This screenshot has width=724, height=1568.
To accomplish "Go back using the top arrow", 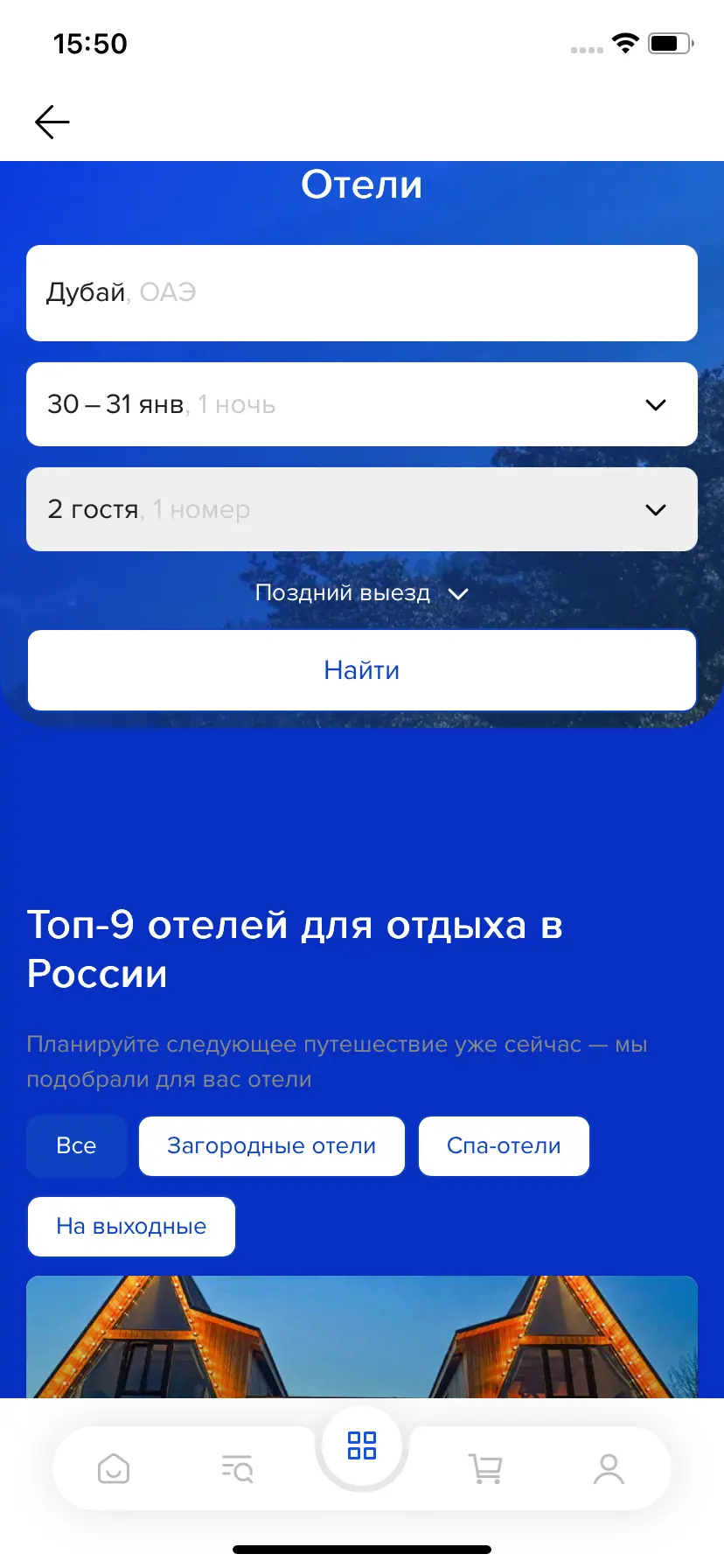I will pos(52,122).
